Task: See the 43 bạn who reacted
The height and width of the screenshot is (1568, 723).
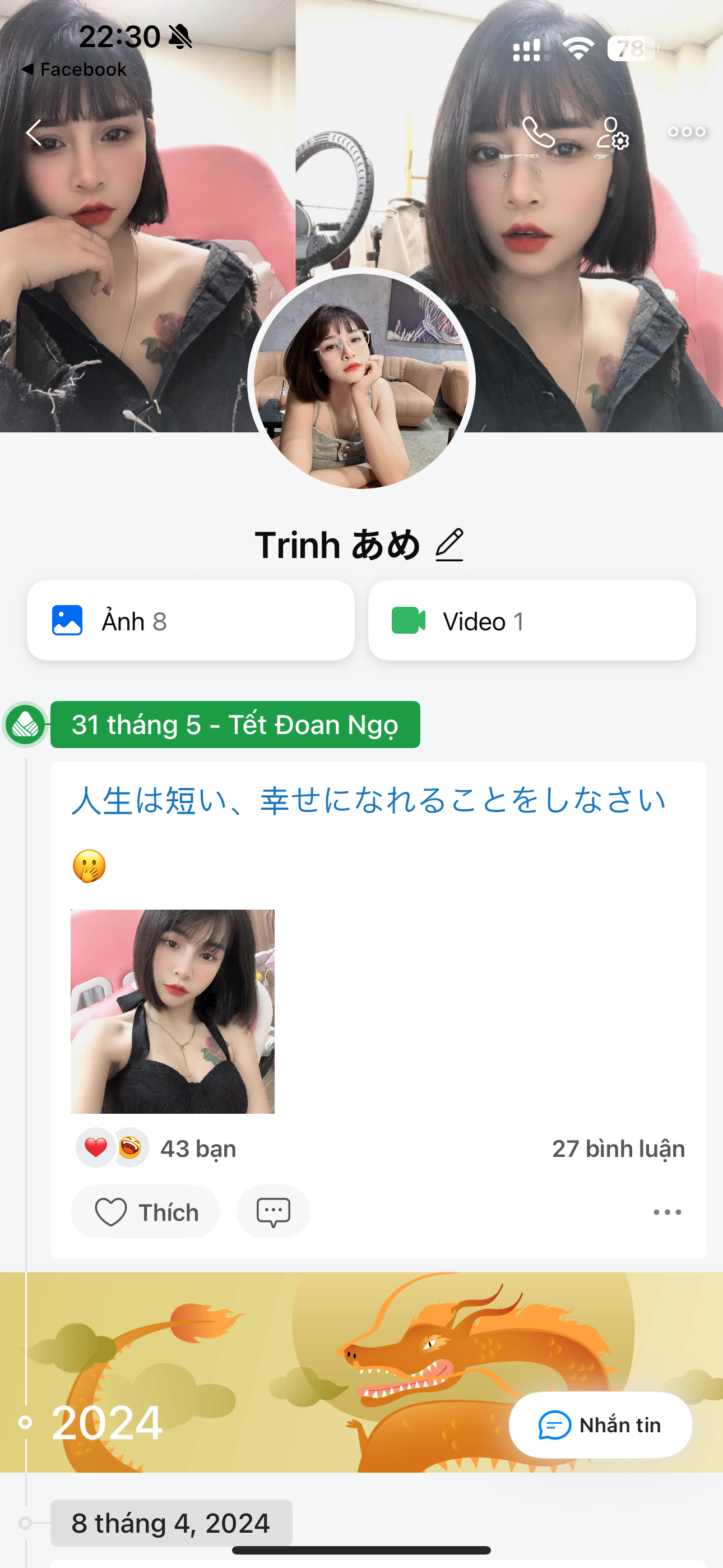Action: tap(197, 1149)
